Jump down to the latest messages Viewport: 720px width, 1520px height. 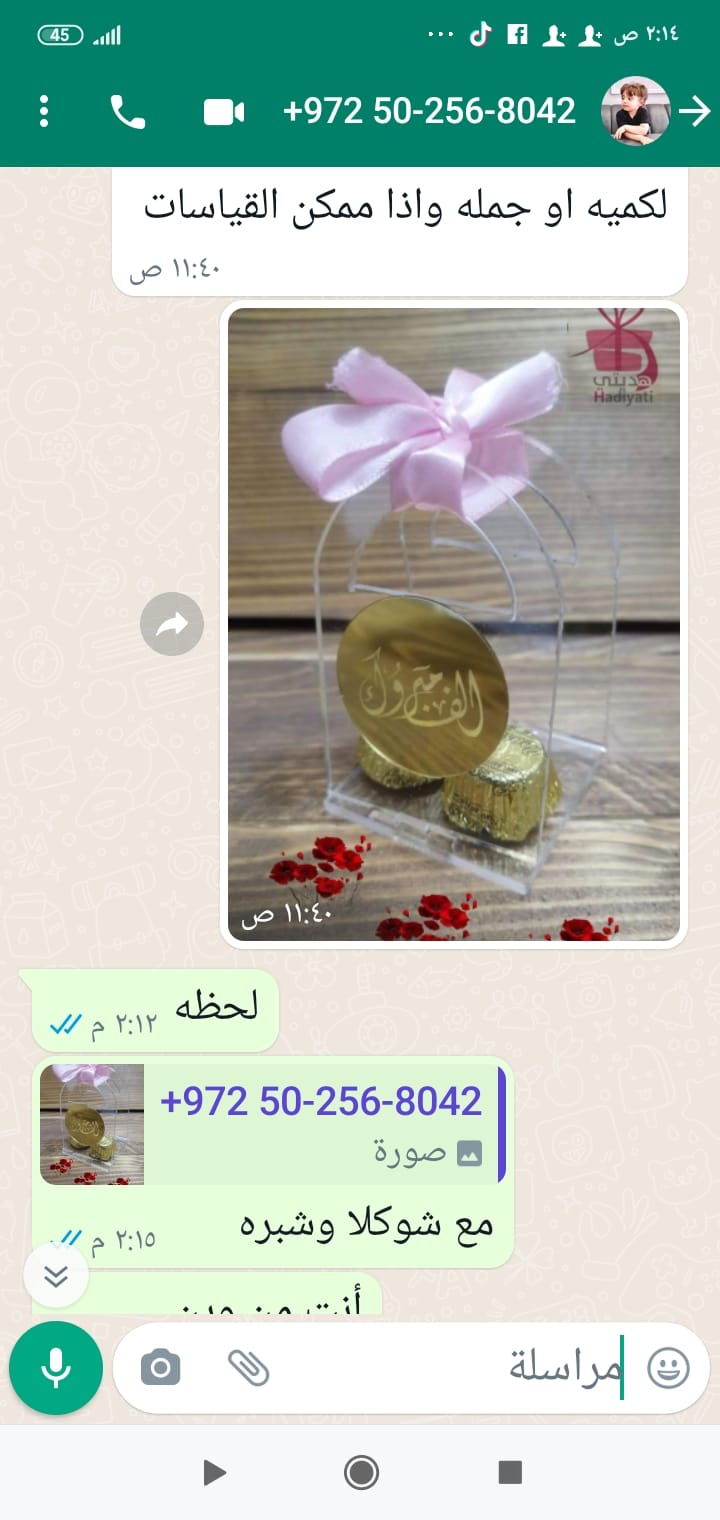click(56, 1276)
